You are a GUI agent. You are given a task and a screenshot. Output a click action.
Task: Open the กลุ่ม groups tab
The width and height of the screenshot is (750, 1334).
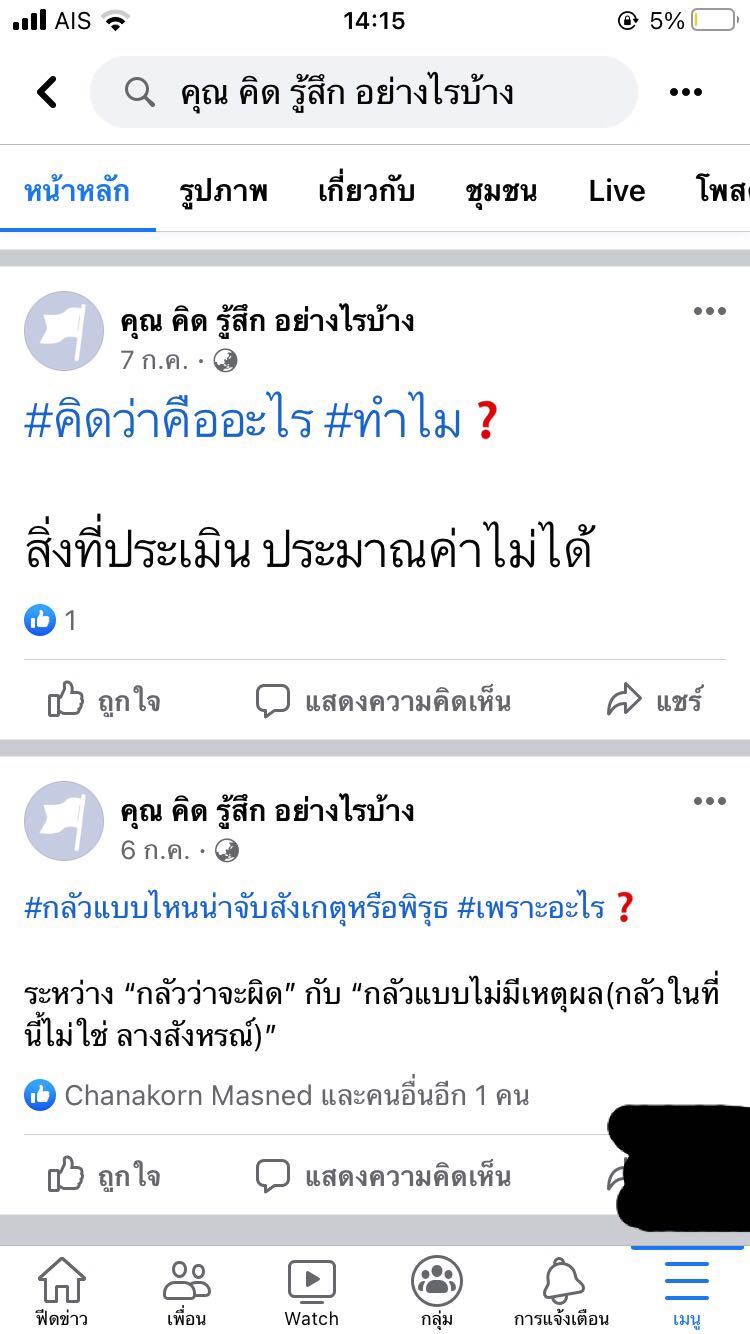(x=437, y=1291)
